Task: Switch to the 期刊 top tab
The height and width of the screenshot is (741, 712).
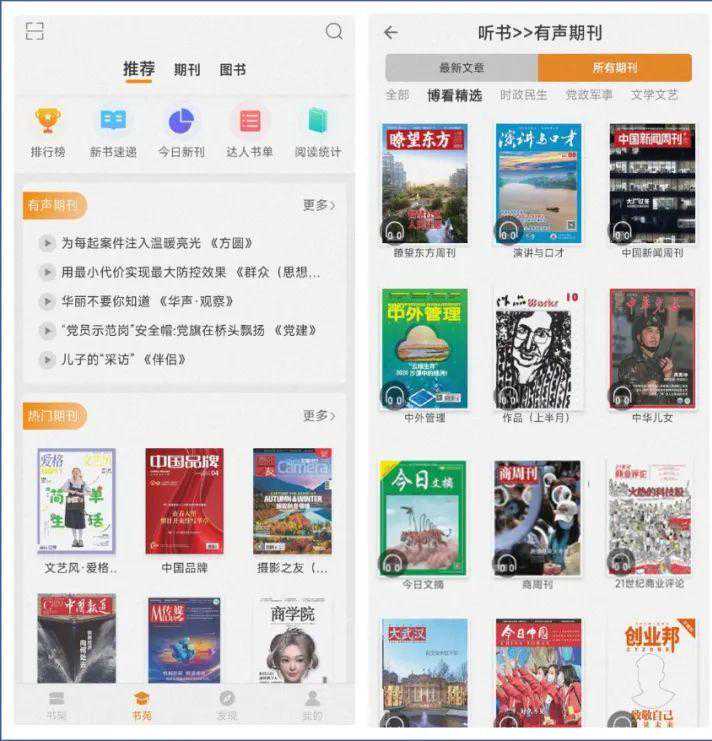Action: point(187,69)
